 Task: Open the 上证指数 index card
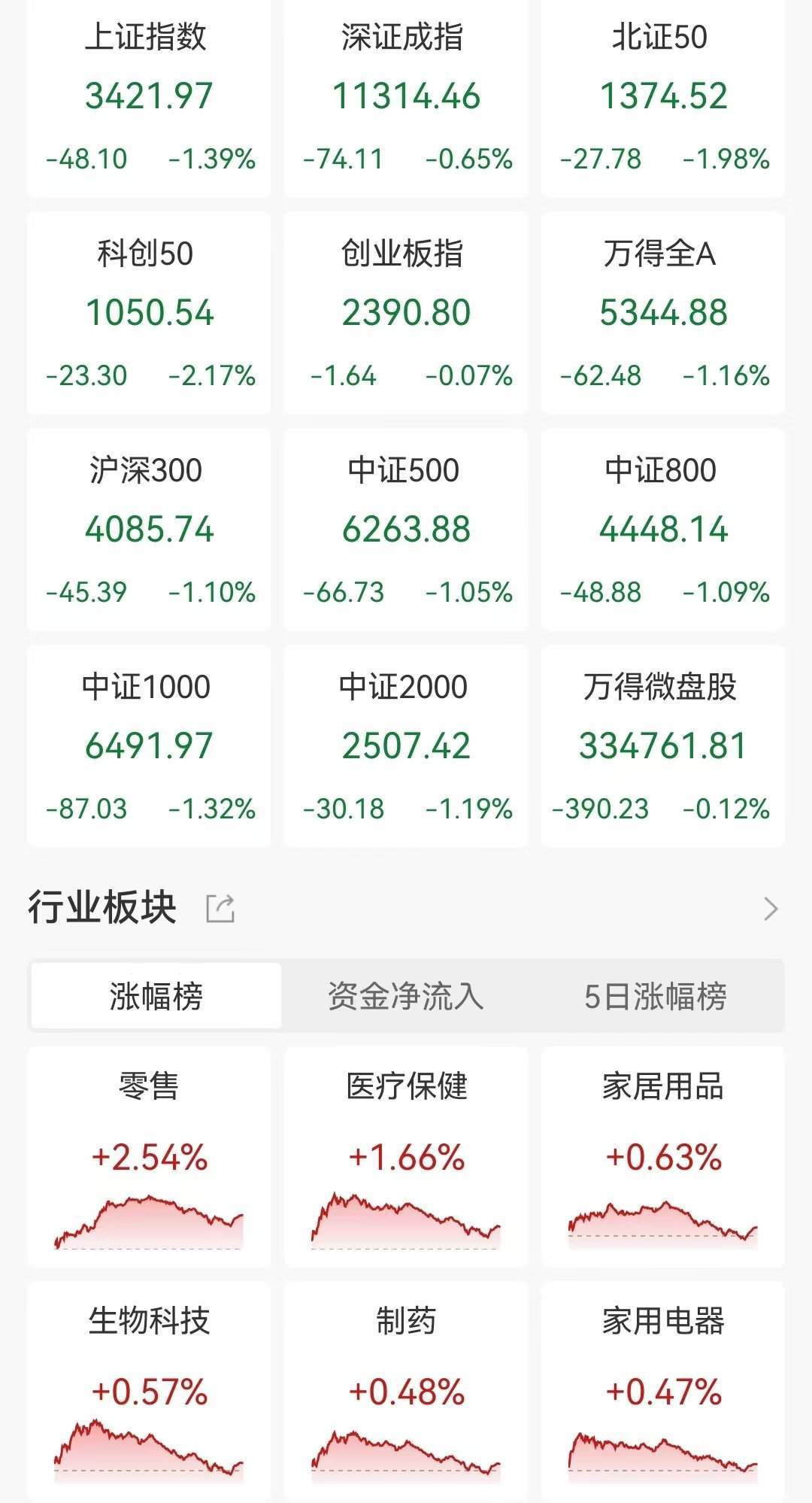coord(149,98)
